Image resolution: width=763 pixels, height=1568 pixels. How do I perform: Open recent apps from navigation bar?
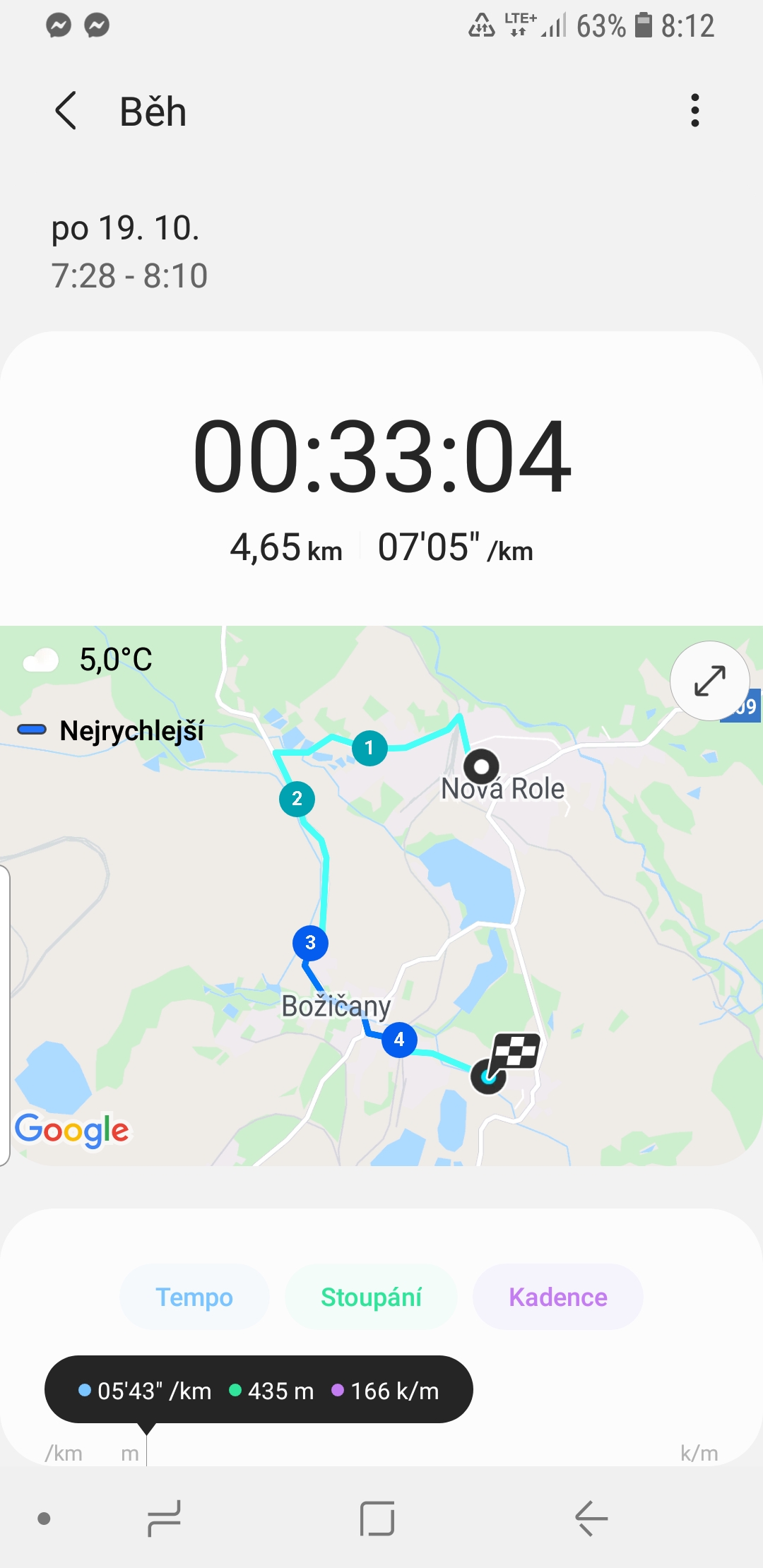click(165, 1519)
